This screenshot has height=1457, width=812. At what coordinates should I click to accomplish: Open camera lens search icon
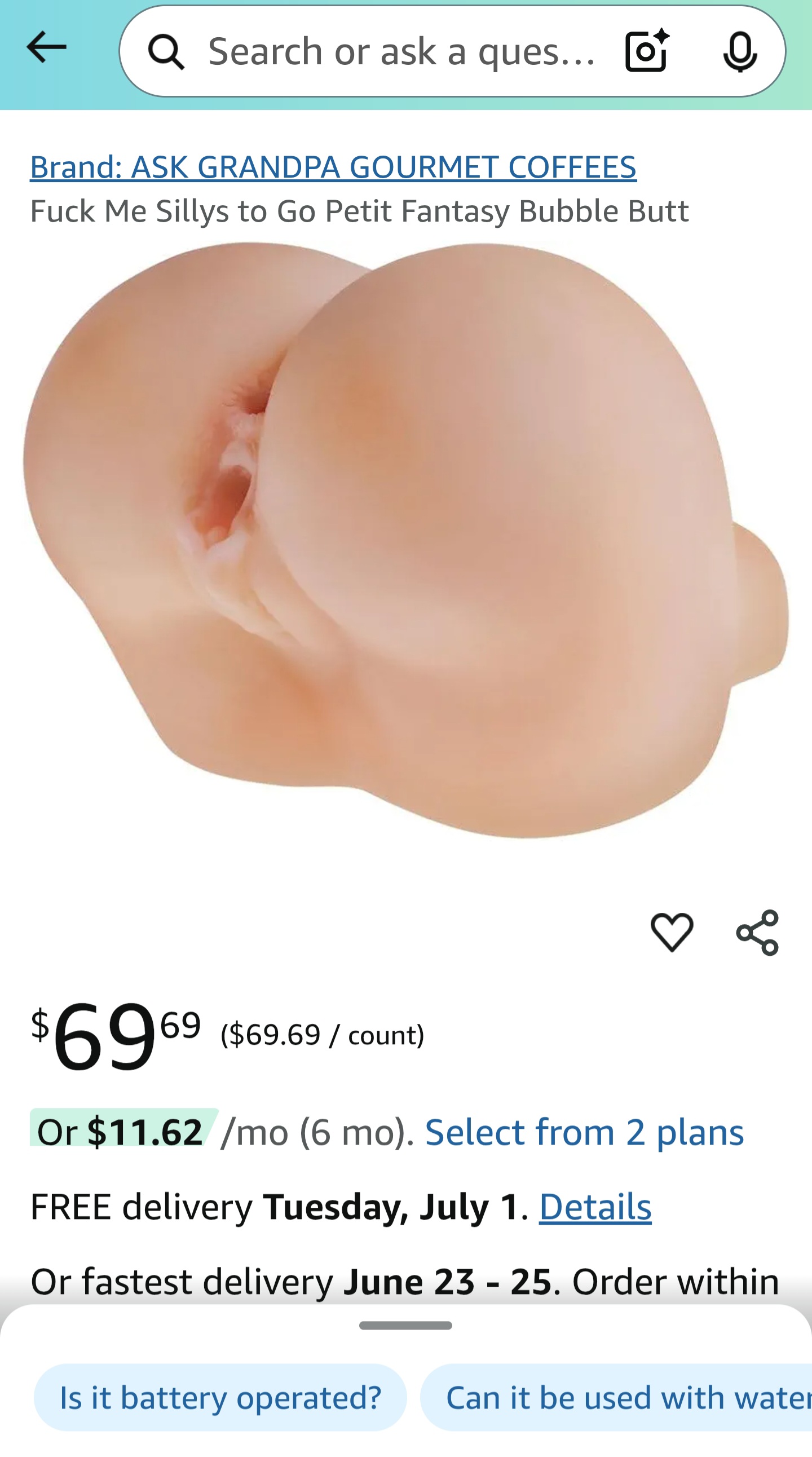point(647,51)
